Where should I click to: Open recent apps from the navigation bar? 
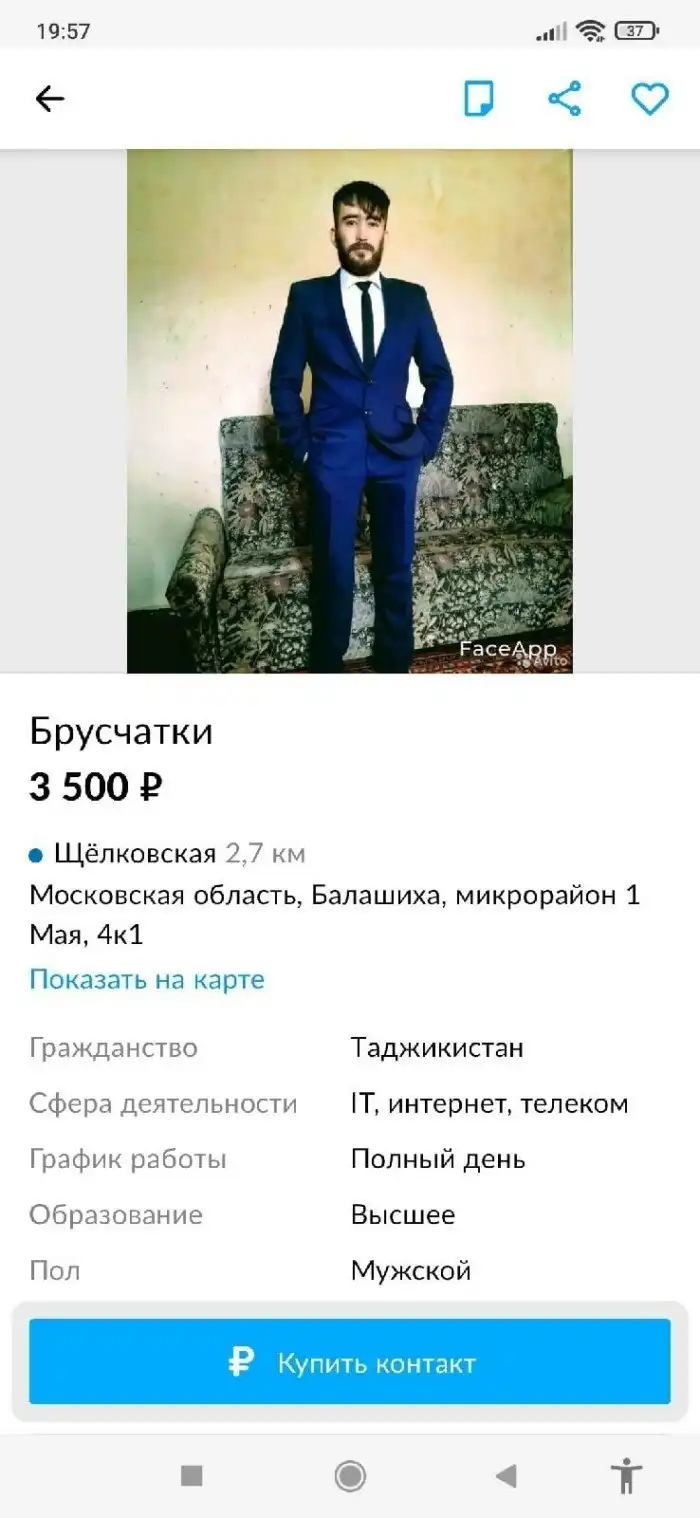(x=191, y=1475)
